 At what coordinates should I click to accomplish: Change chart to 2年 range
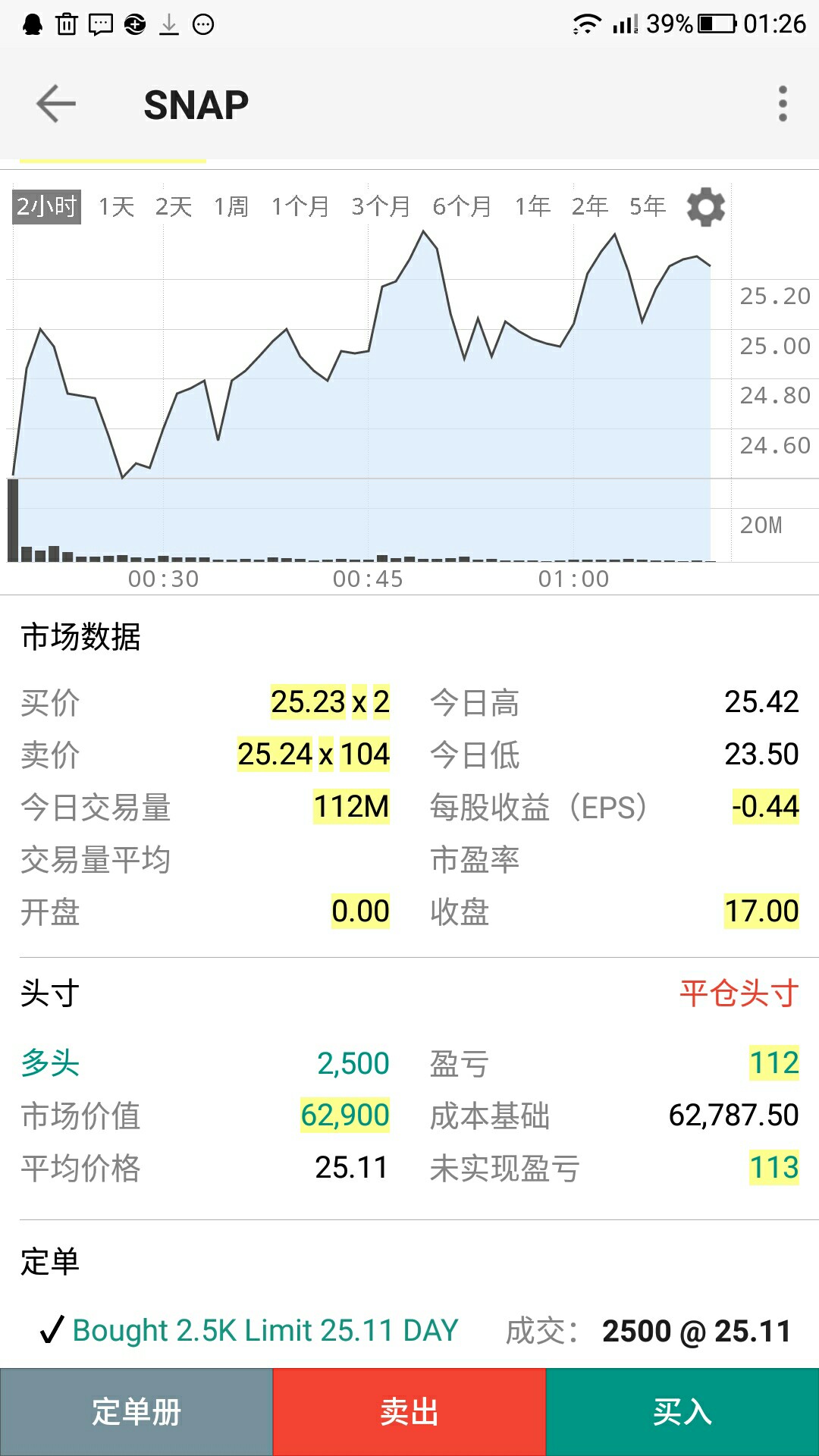point(590,206)
